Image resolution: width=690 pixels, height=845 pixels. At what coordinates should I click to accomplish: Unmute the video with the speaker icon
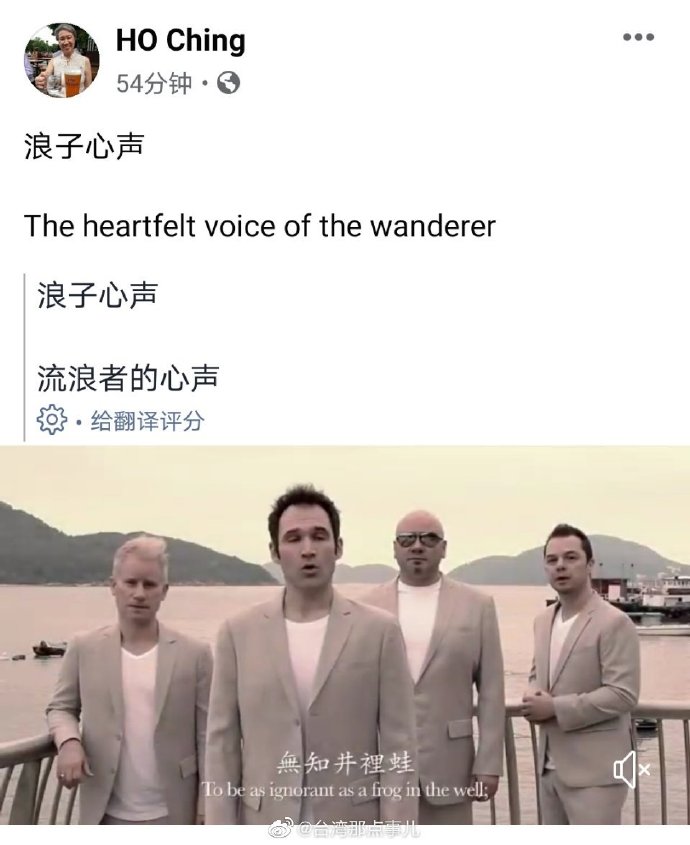point(631,769)
